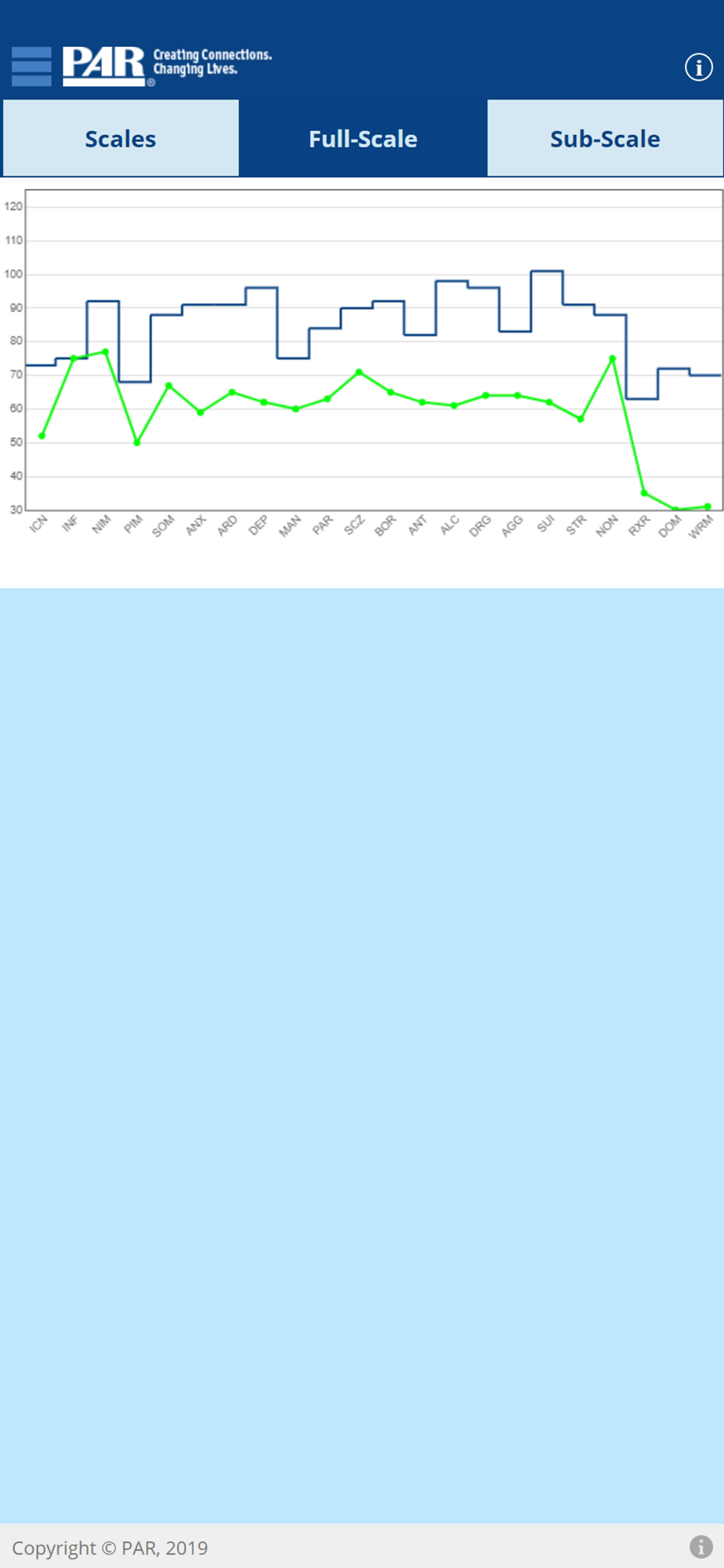Open the hamburger menu

pyautogui.click(x=31, y=67)
